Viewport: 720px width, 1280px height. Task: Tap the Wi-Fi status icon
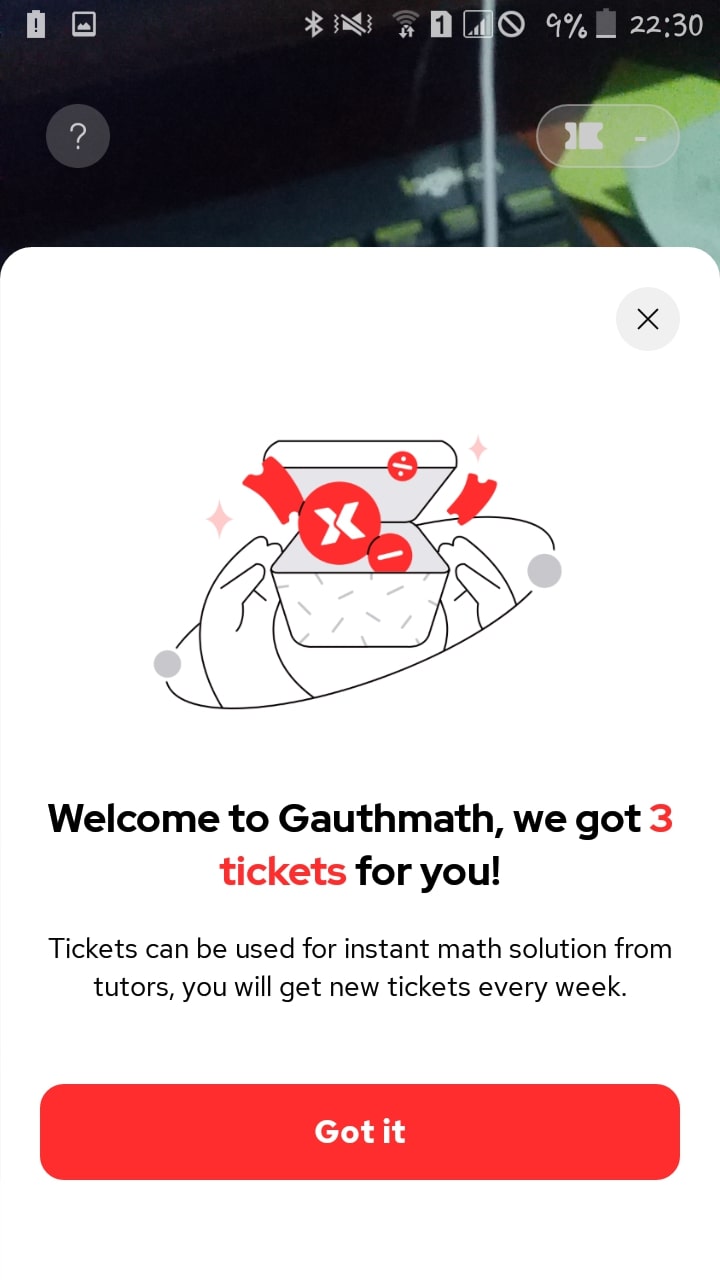(x=407, y=24)
